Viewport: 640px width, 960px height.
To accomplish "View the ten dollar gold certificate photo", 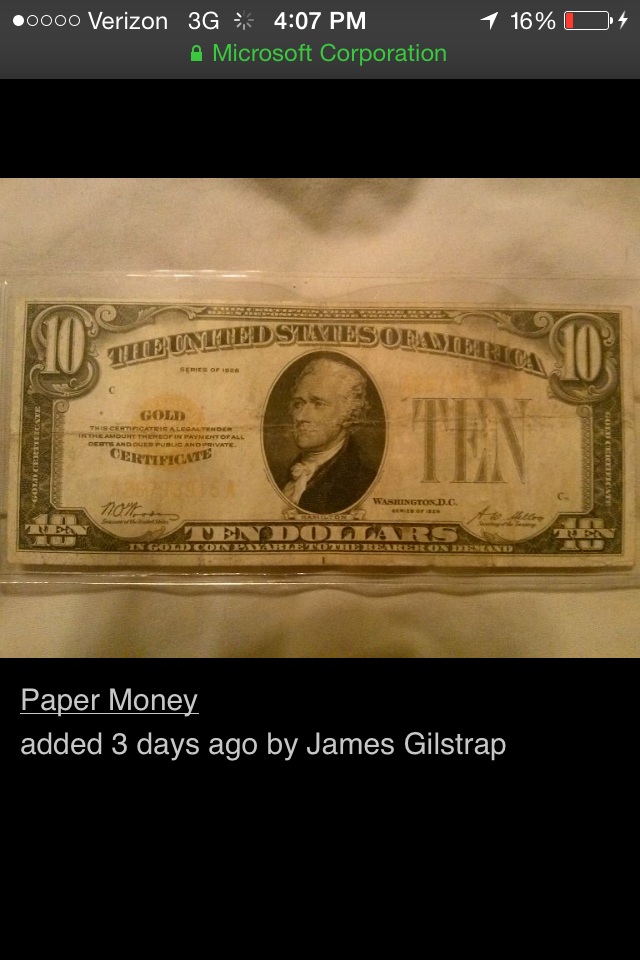I will pos(320,418).
